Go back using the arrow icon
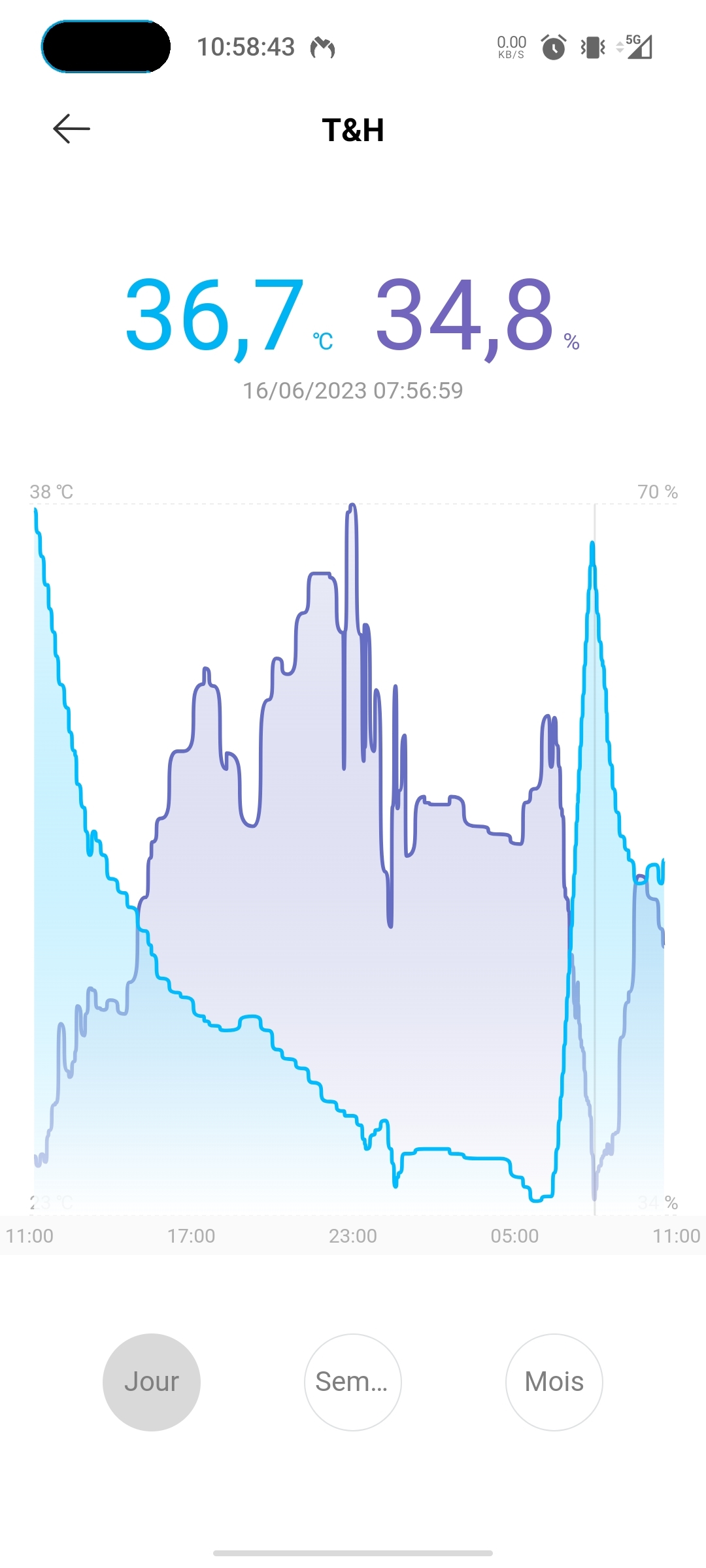This screenshot has width=706, height=1568. tap(71, 129)
